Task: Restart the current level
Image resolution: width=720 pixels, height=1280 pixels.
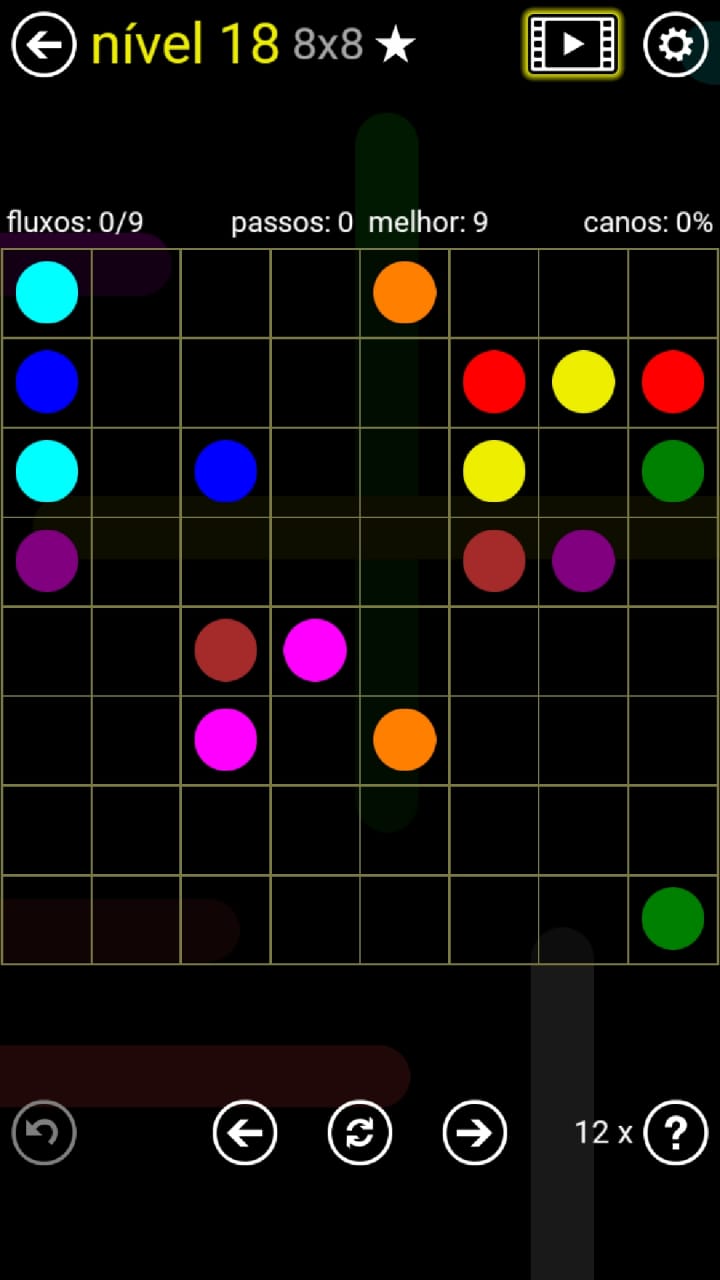Action: (360, 1133)
